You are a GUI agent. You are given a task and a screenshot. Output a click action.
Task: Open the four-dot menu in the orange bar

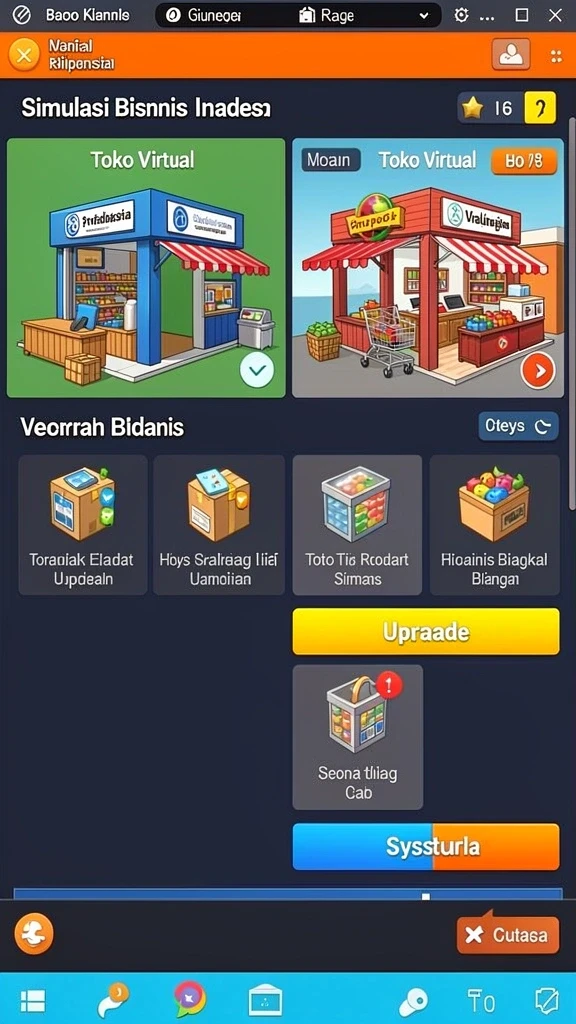556,56
